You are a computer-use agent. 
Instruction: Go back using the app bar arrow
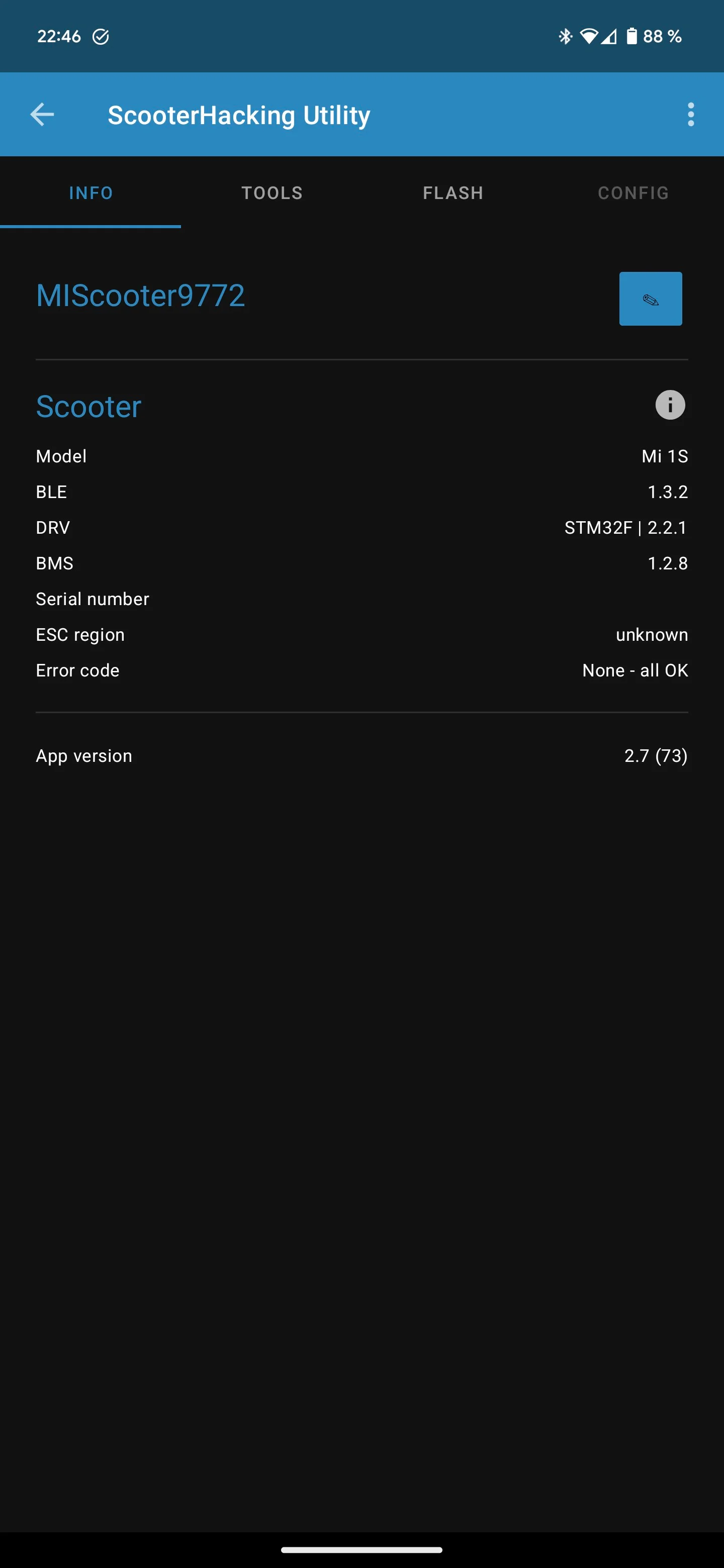(42, 115)
